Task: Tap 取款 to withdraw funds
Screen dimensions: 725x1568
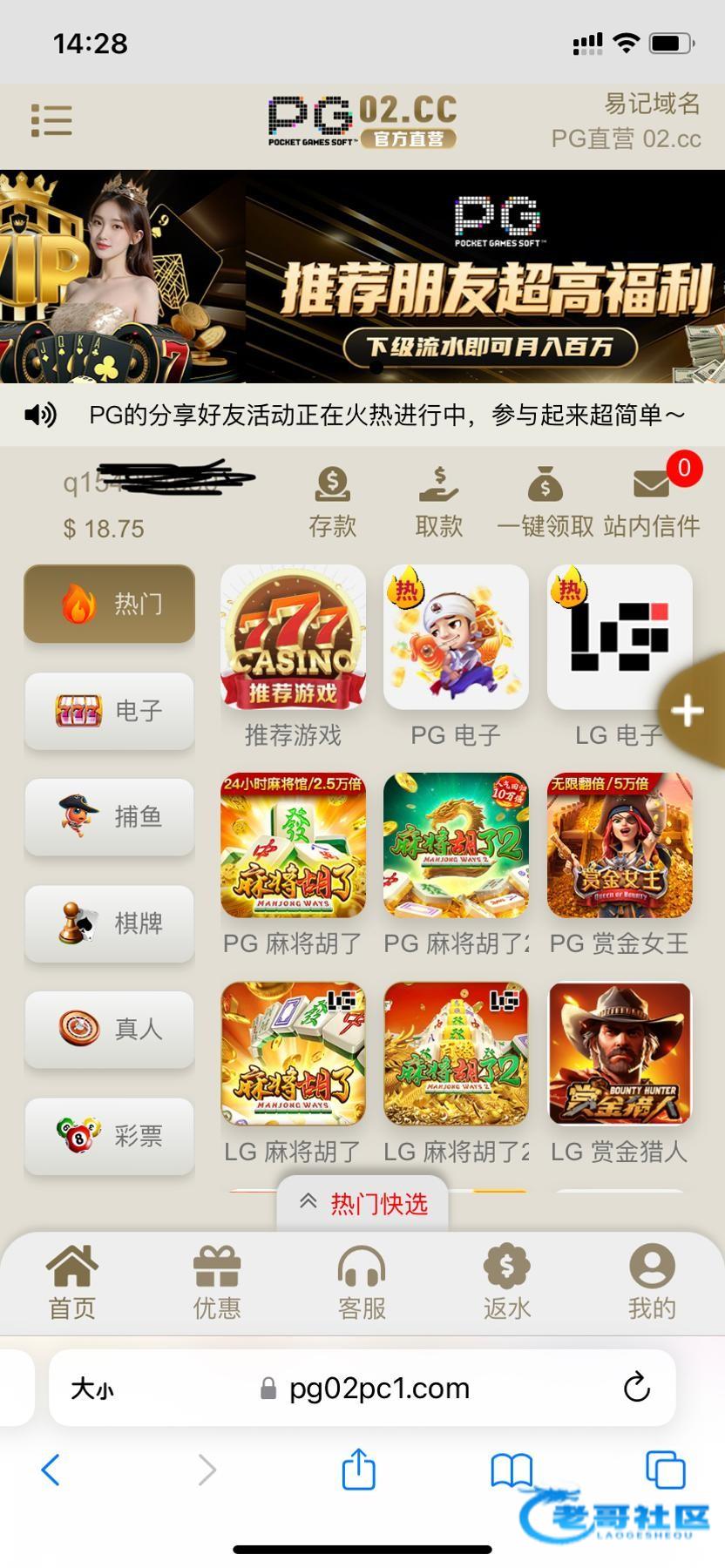Action: [x=438, y=501]
